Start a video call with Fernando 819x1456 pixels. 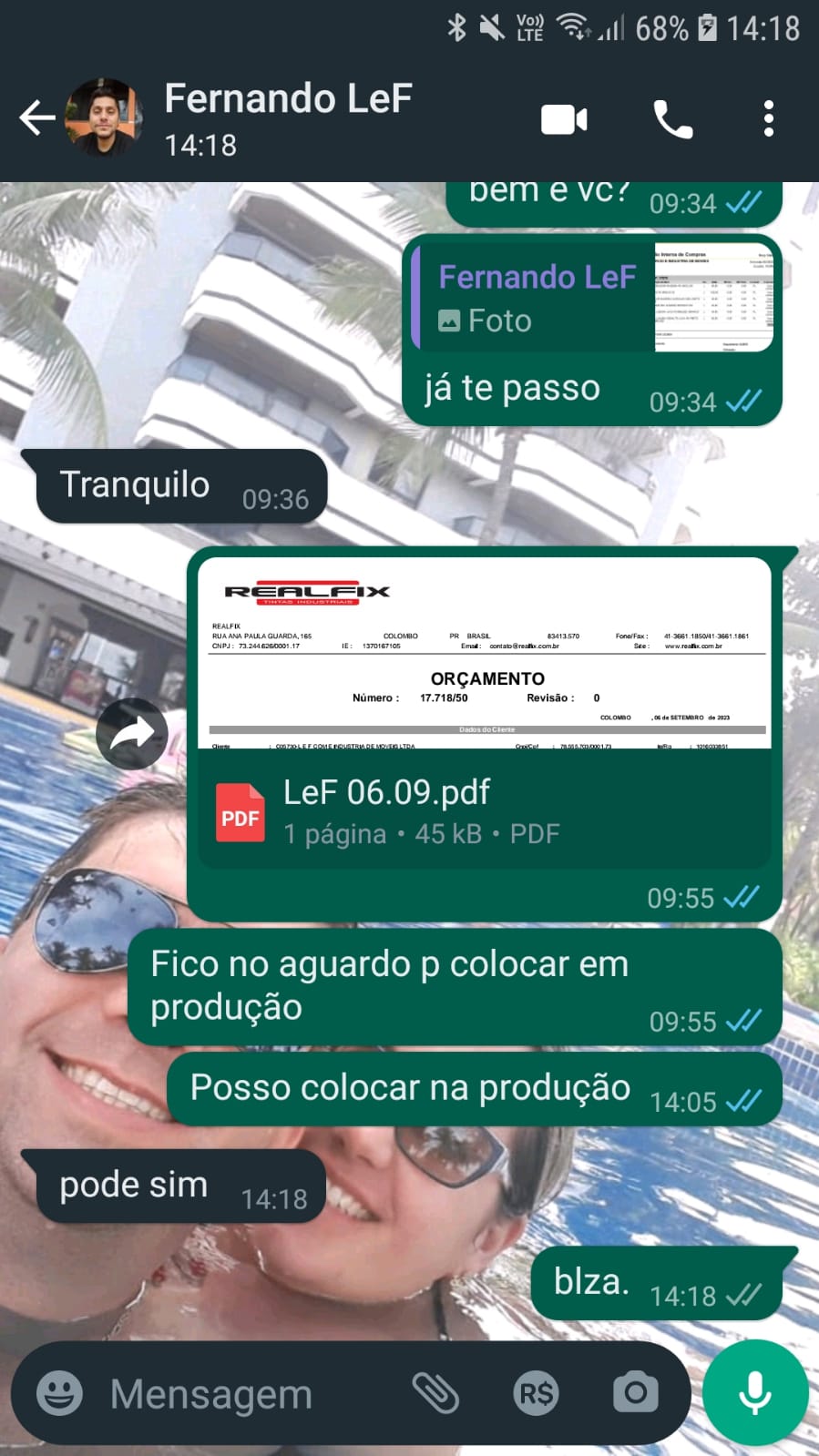click(564, 119)
